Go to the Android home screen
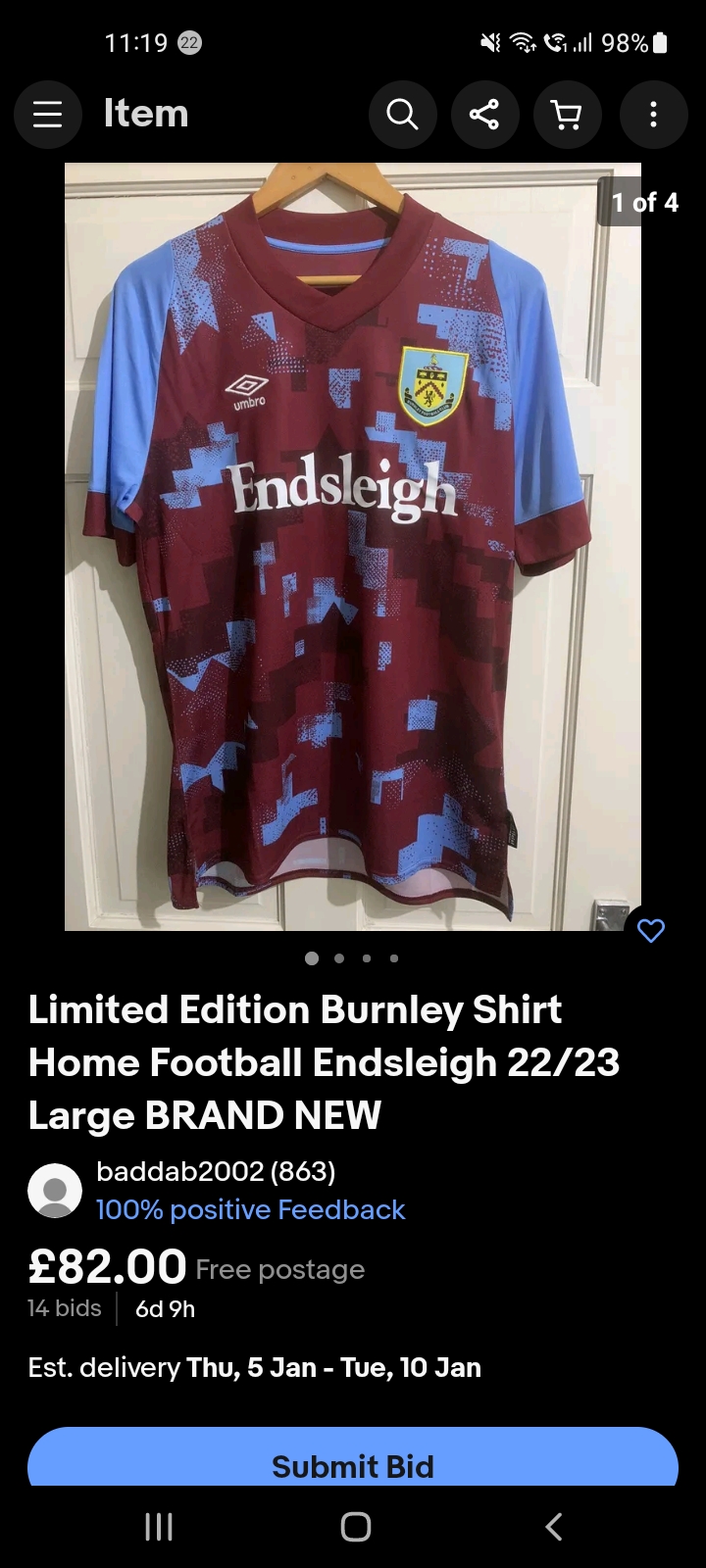Viewport: 706px width, 1568px height. 355,1526
